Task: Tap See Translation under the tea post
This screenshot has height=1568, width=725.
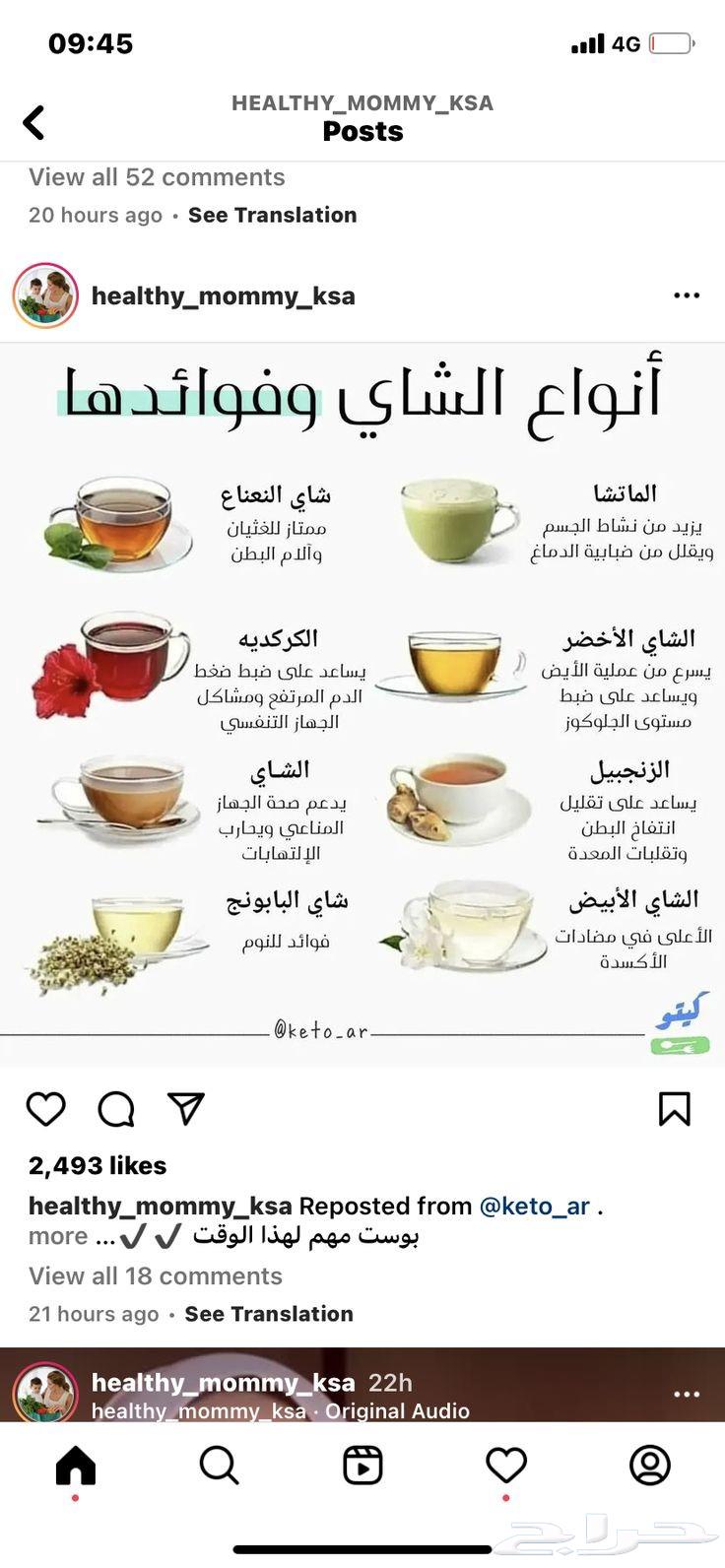Action: (x=269, y=1313)
